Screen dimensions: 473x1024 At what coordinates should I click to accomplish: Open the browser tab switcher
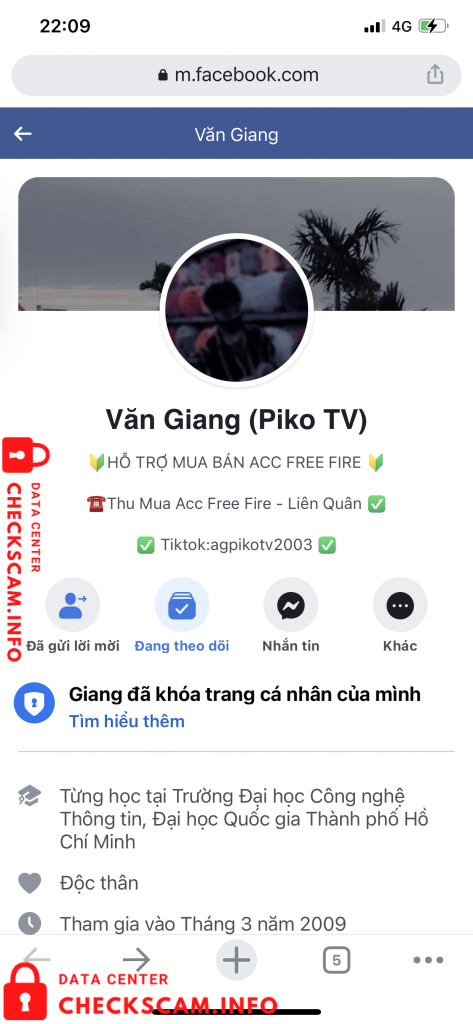pos(336,960)
